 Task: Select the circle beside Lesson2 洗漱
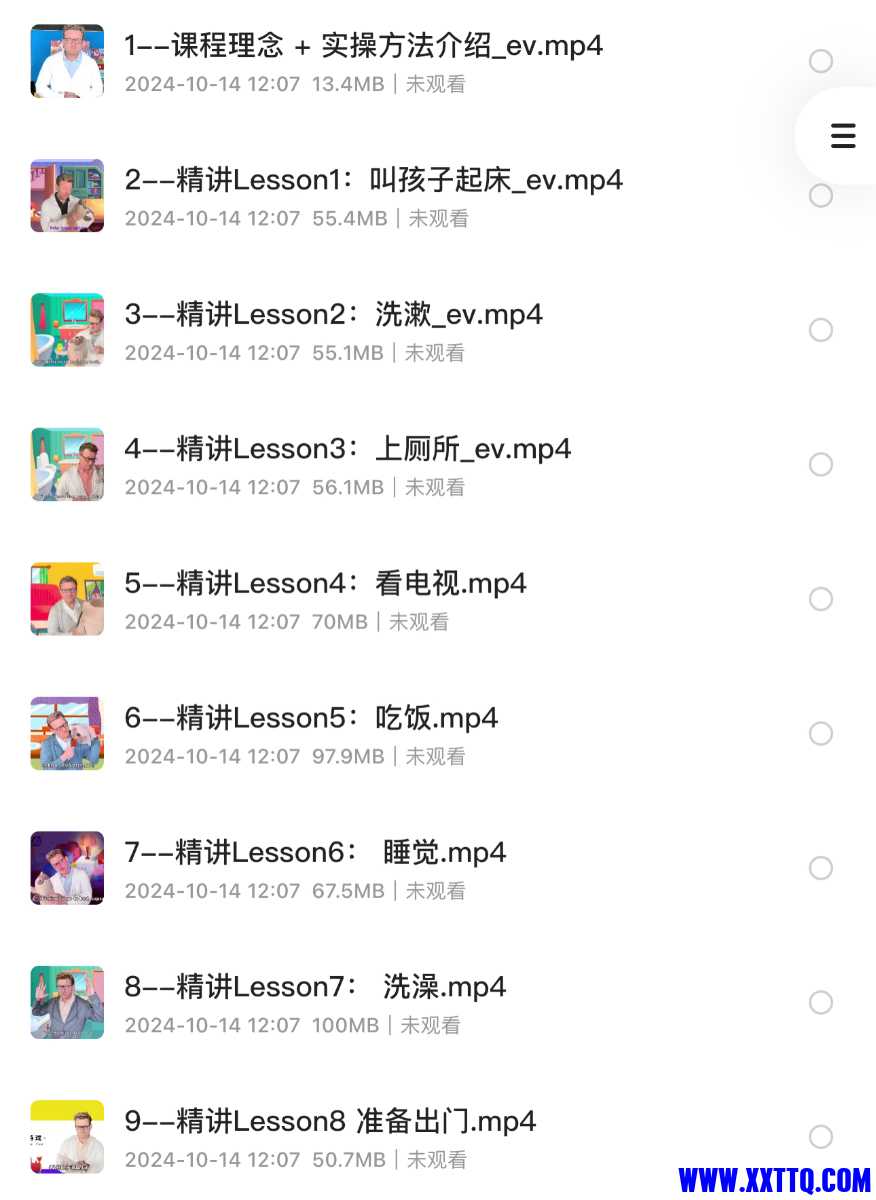pos(821,330)
